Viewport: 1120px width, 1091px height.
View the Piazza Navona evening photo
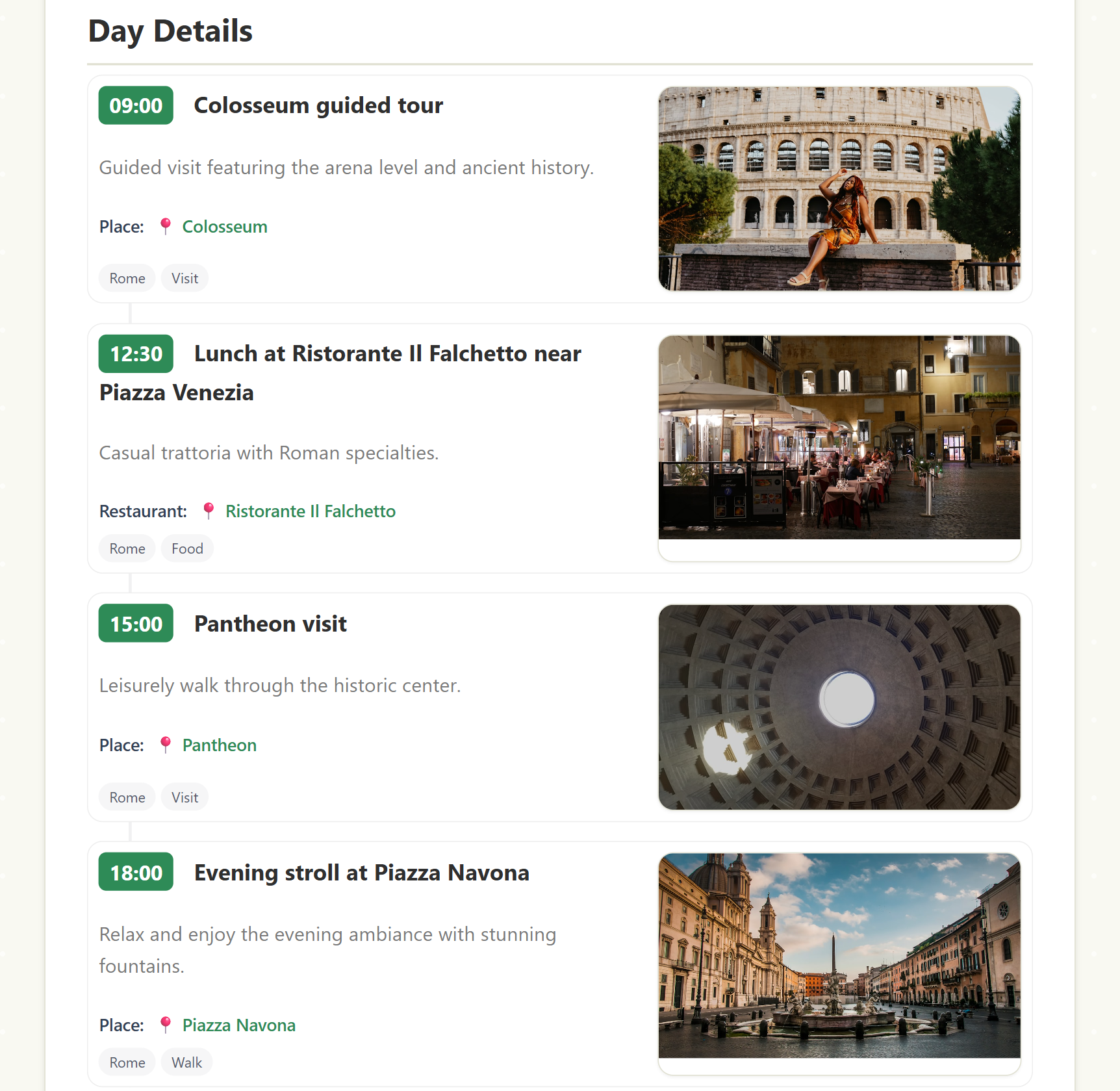(839, 955)
